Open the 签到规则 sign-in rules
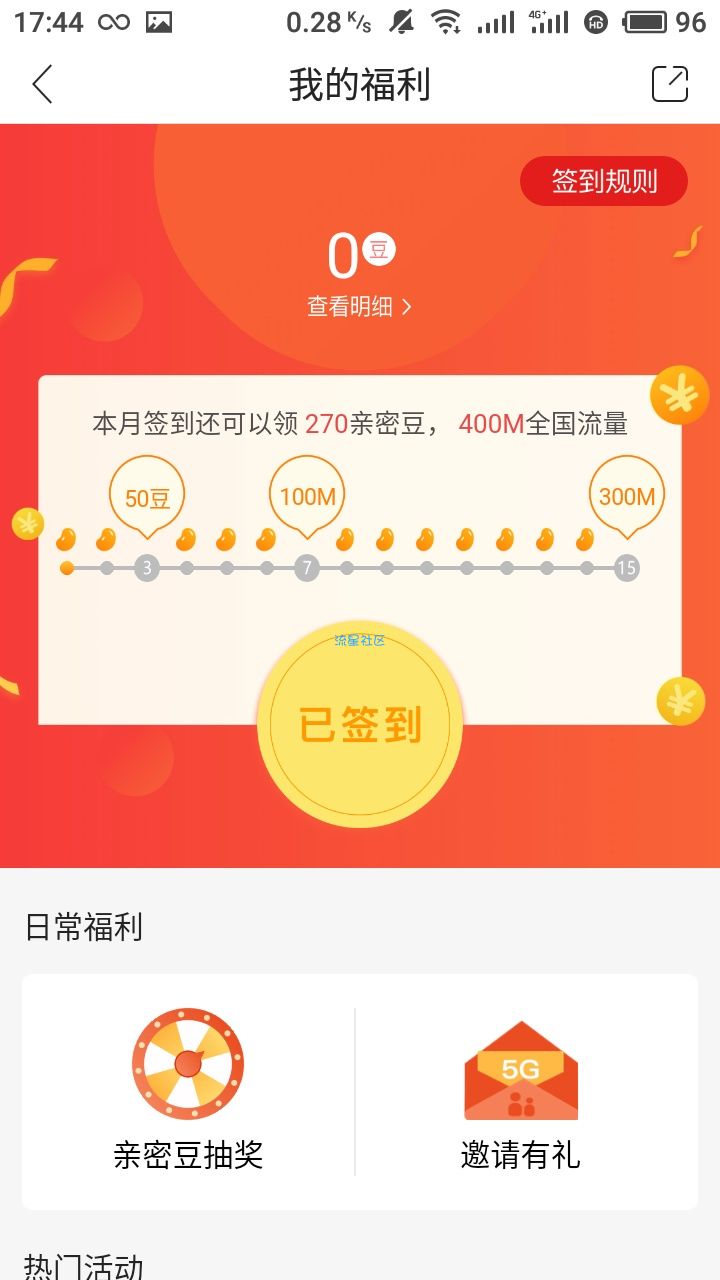The image size is (720, 1280). click(x=604, y=181)
